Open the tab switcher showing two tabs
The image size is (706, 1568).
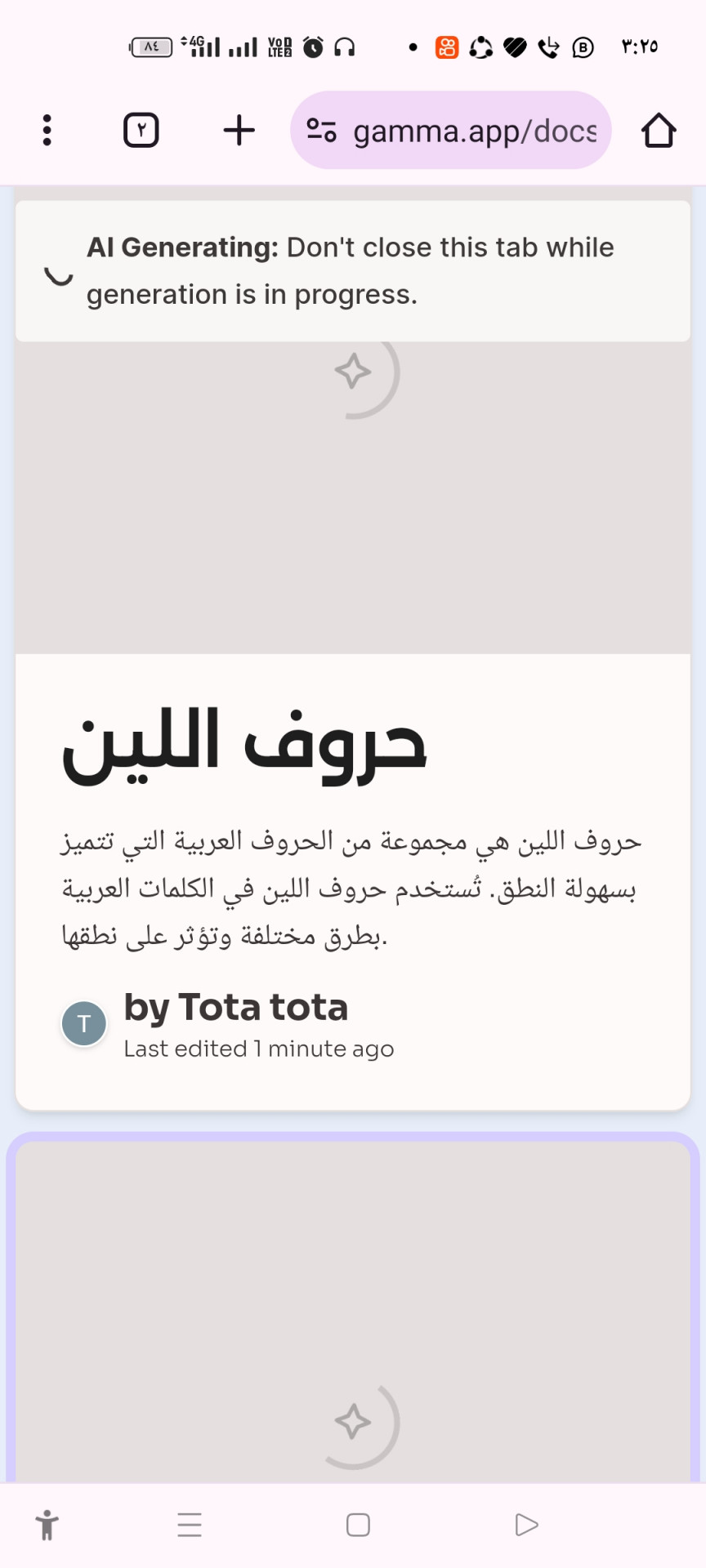click(141, 130)
